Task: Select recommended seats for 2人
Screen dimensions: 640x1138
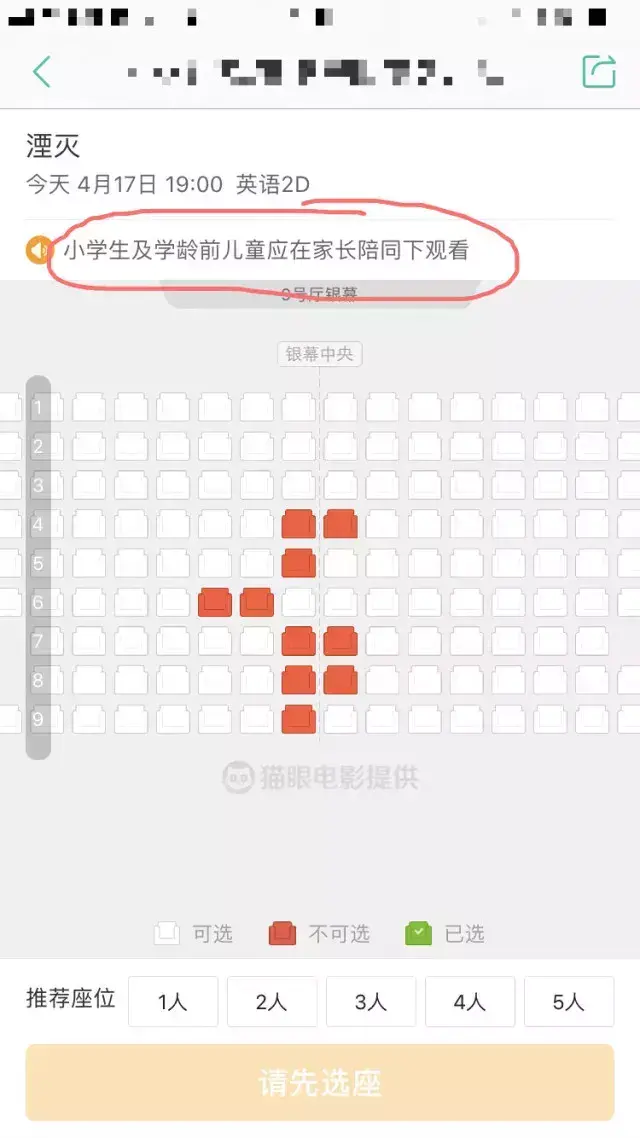Action: [x=272, y=1001]
